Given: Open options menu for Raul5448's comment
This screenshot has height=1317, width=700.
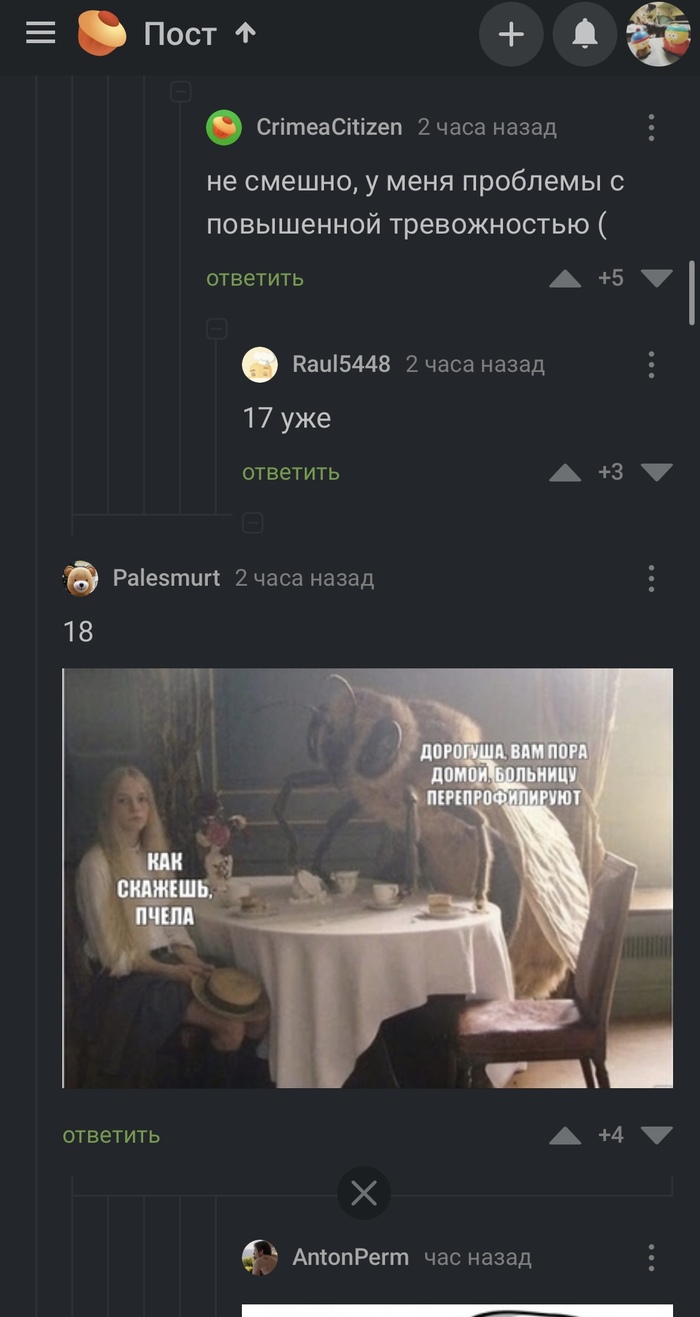Looking at the screenshot, I should (651, 364).
